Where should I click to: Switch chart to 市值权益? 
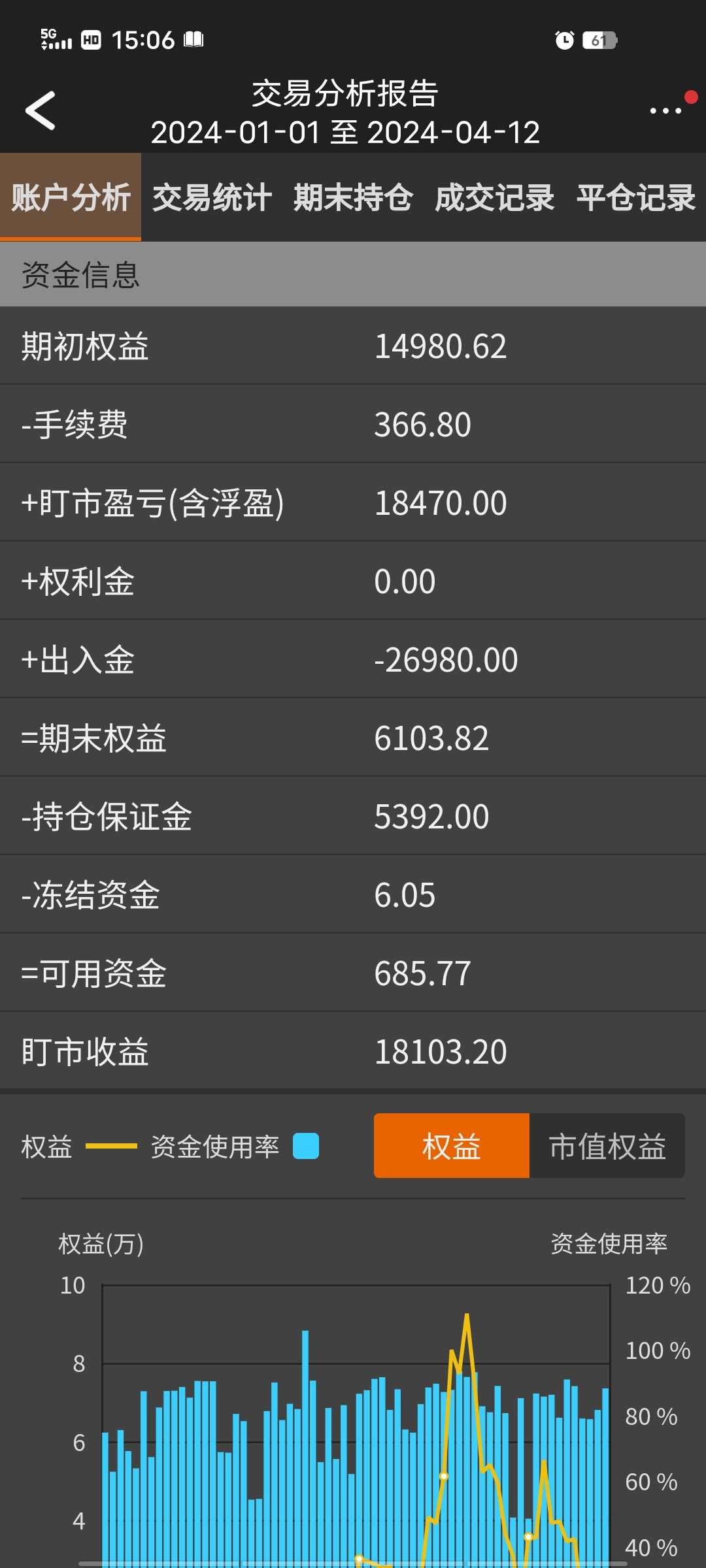click(607, 1146)
